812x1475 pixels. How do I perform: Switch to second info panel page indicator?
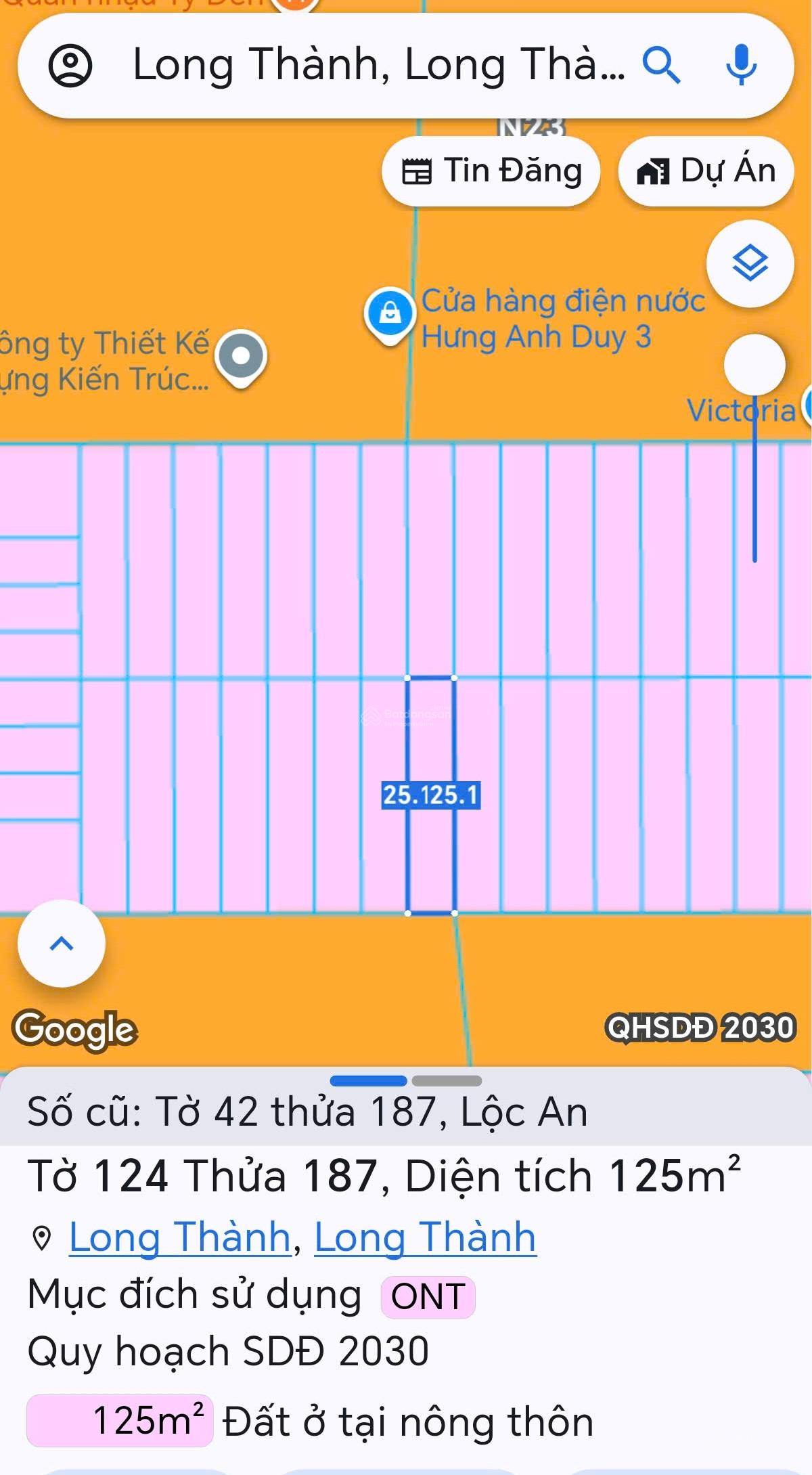pos(447,1080)
